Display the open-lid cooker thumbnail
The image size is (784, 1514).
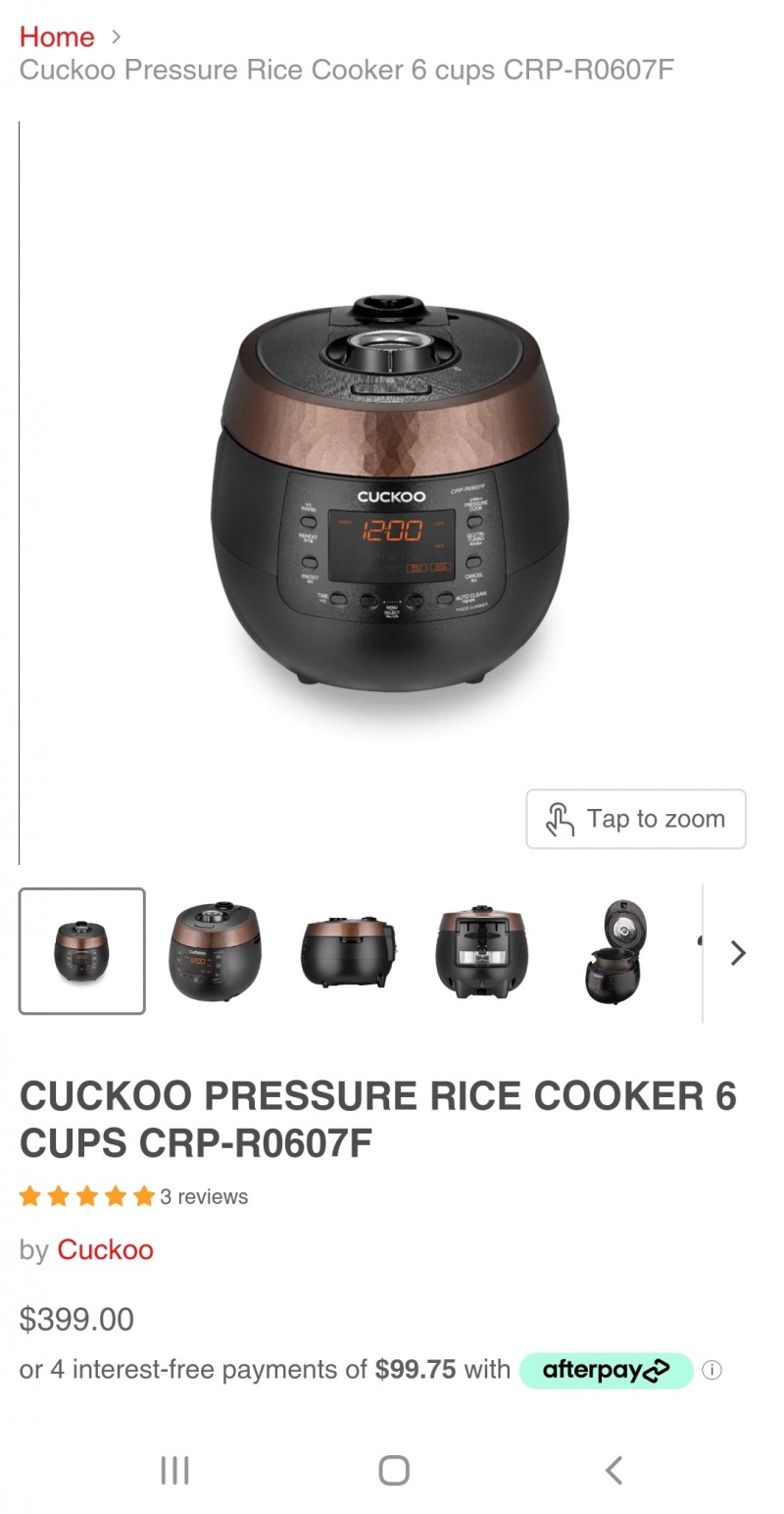tap(614, 951)
